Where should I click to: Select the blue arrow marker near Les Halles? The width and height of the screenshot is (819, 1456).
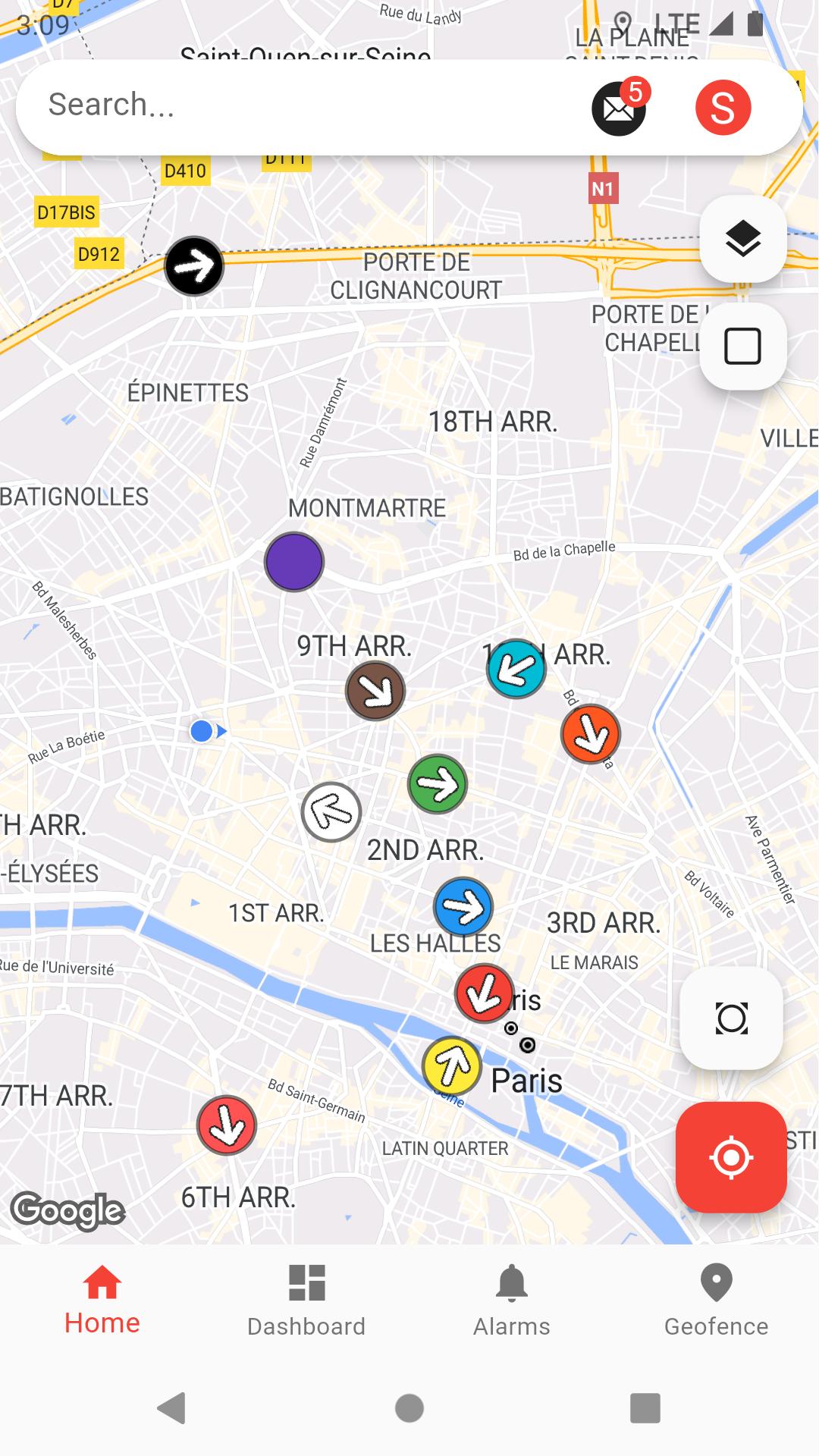click(463, 907)
